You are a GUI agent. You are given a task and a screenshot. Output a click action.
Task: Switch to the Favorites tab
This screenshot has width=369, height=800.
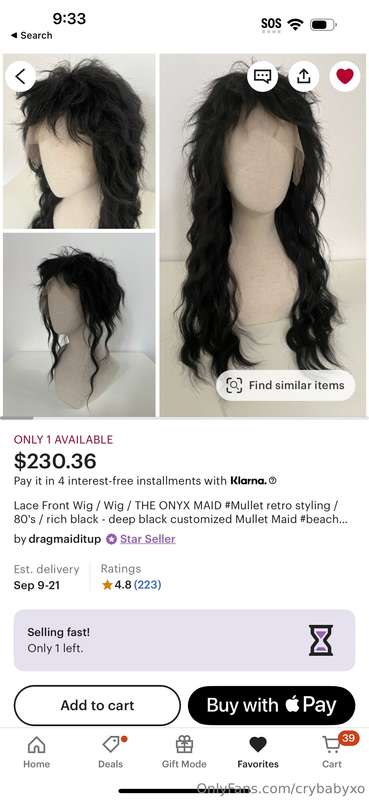(x=258, y=752)
